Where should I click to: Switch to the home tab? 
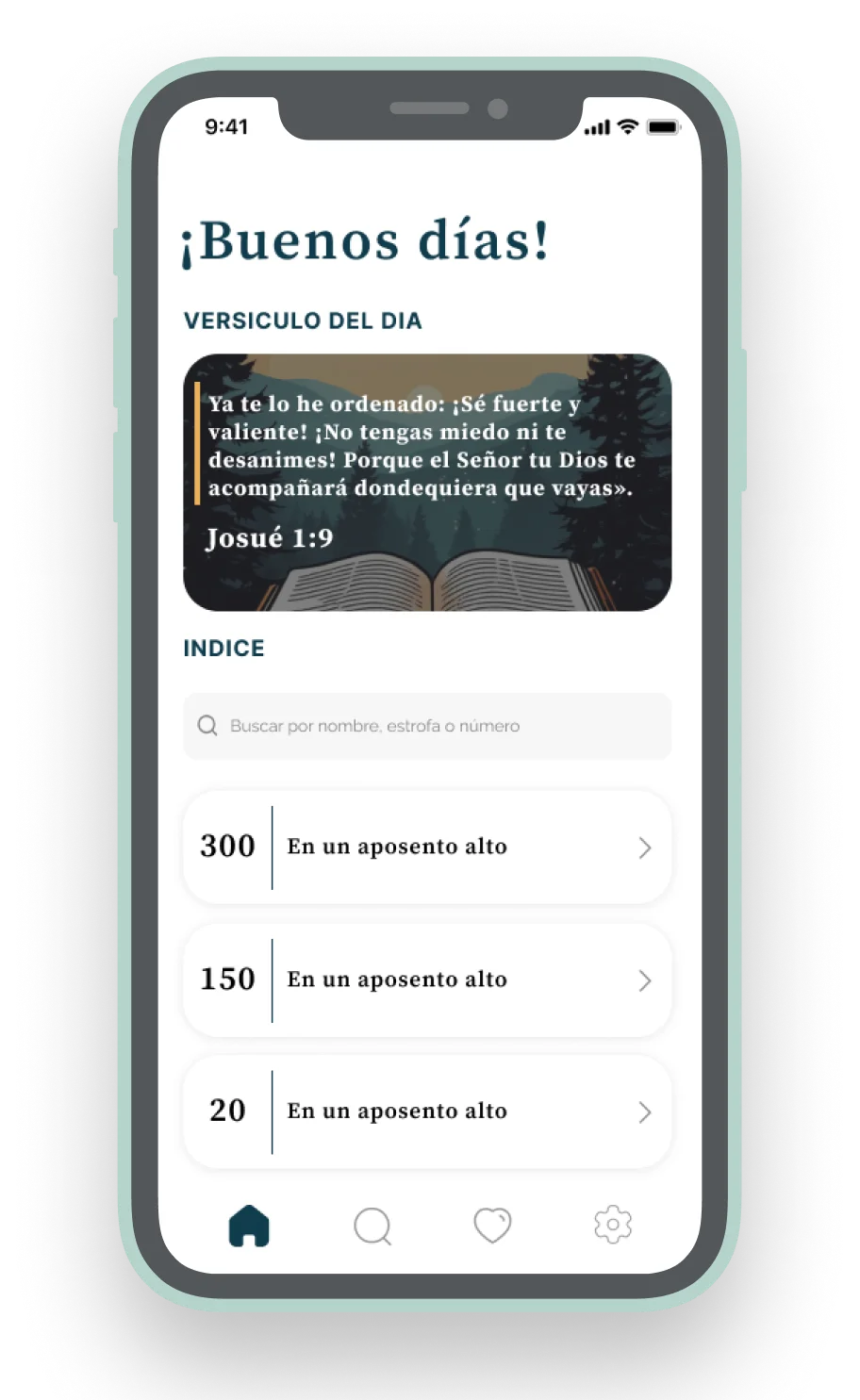point(249,1227)
